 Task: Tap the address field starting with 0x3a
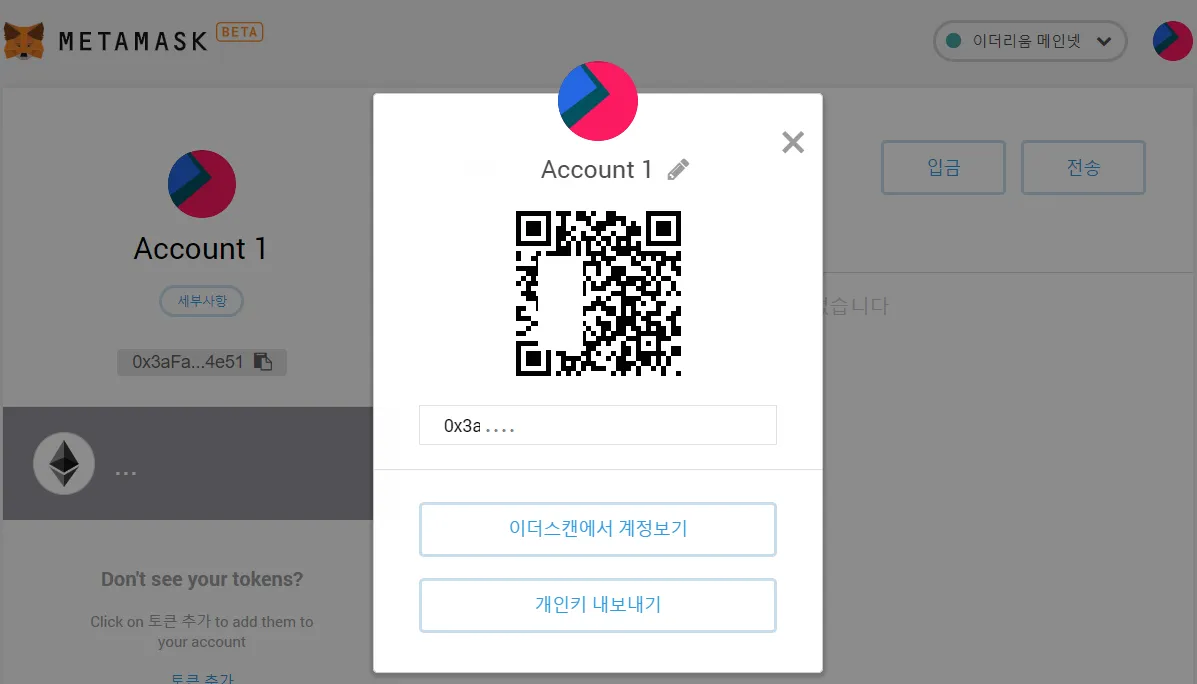pos(597,425)
